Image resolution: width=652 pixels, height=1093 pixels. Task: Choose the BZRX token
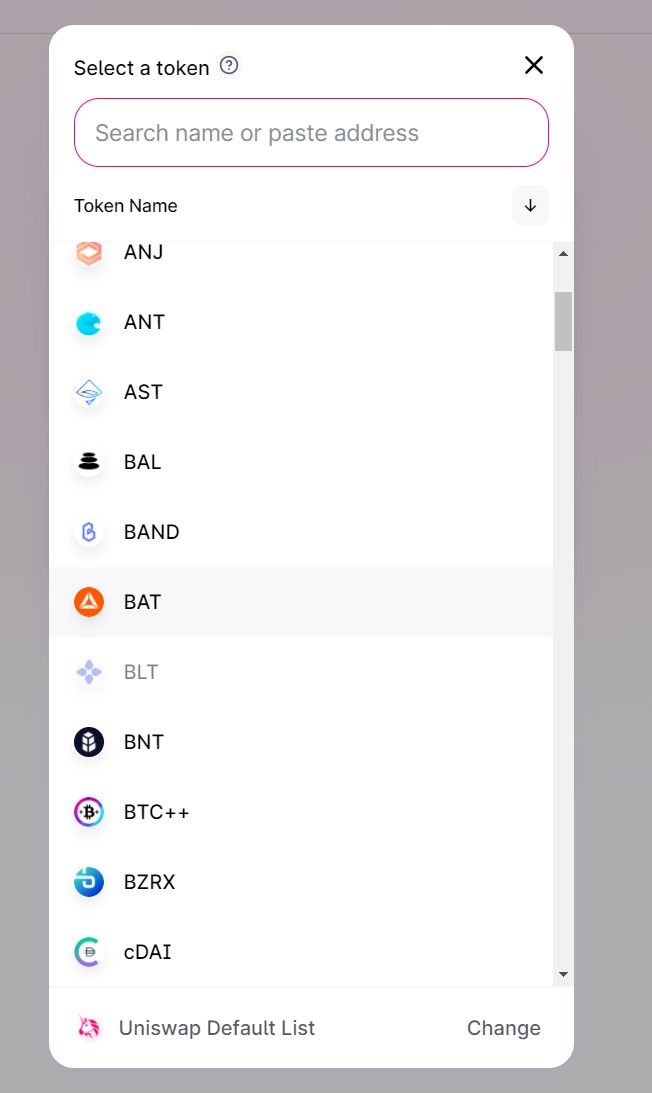tap(149, 882)
